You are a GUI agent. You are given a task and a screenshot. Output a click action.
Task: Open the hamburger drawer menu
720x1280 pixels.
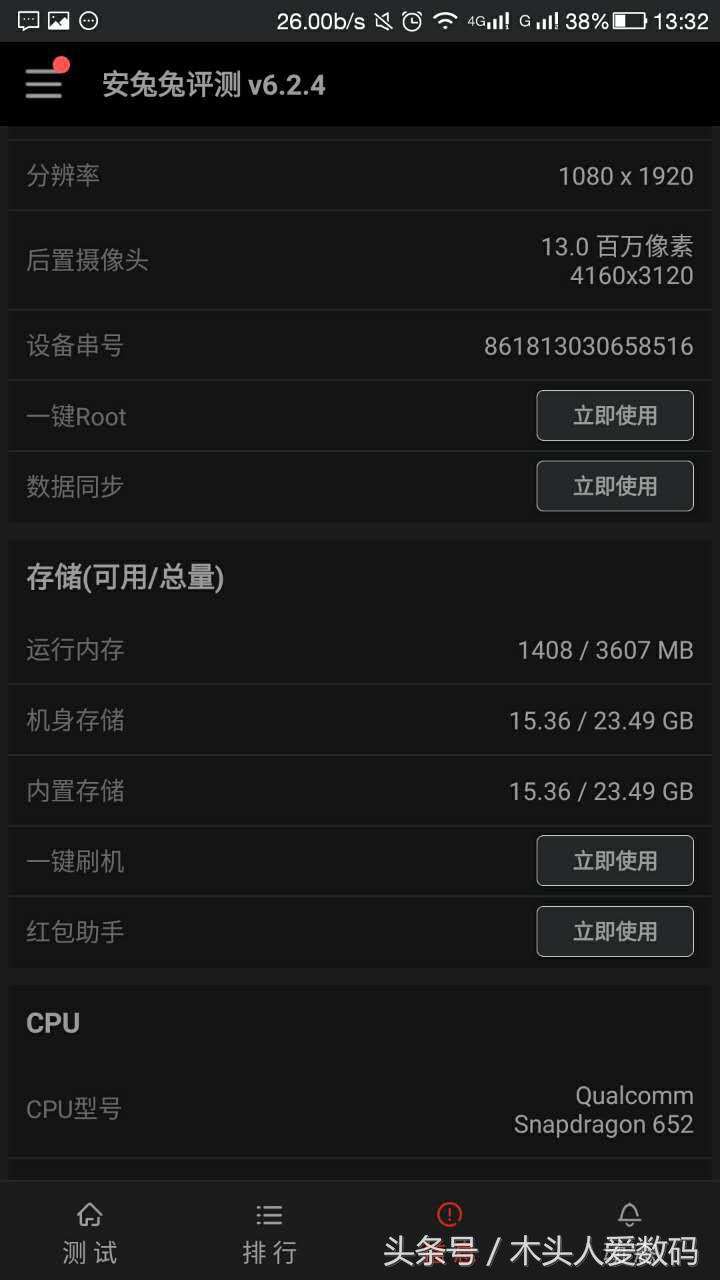tap(44, 84)
